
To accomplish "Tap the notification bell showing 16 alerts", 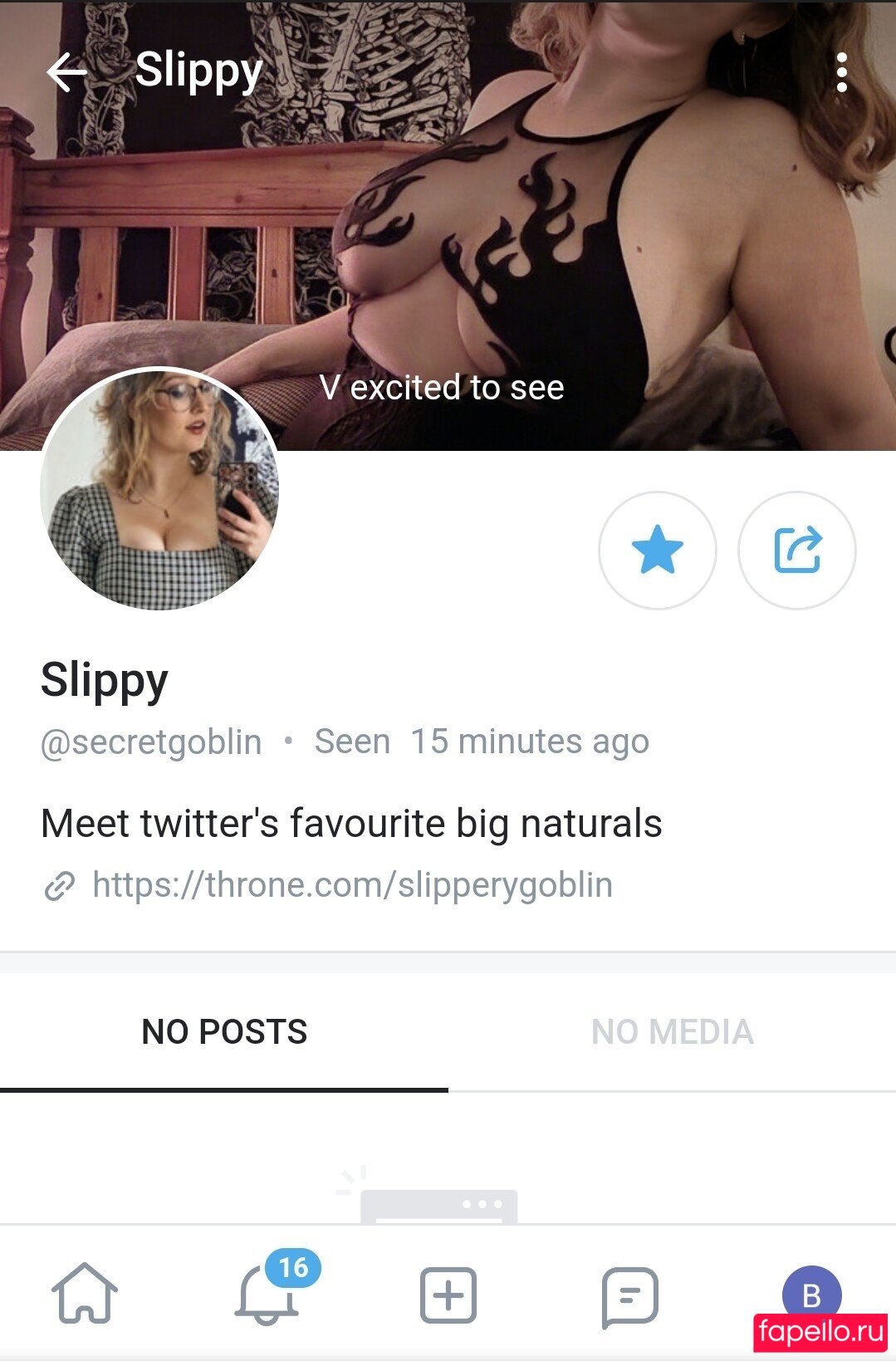I will (267, 1298).
